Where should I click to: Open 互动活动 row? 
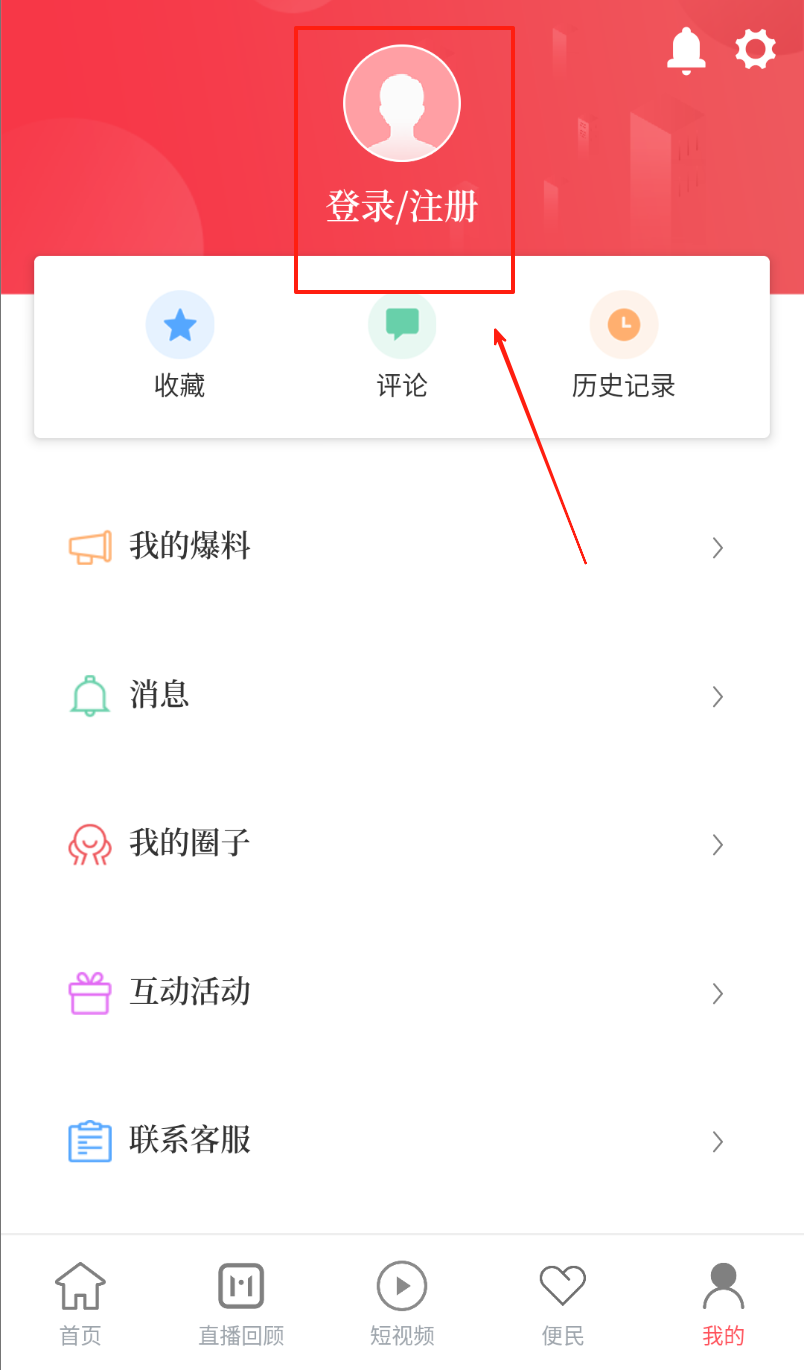[400, 992]
